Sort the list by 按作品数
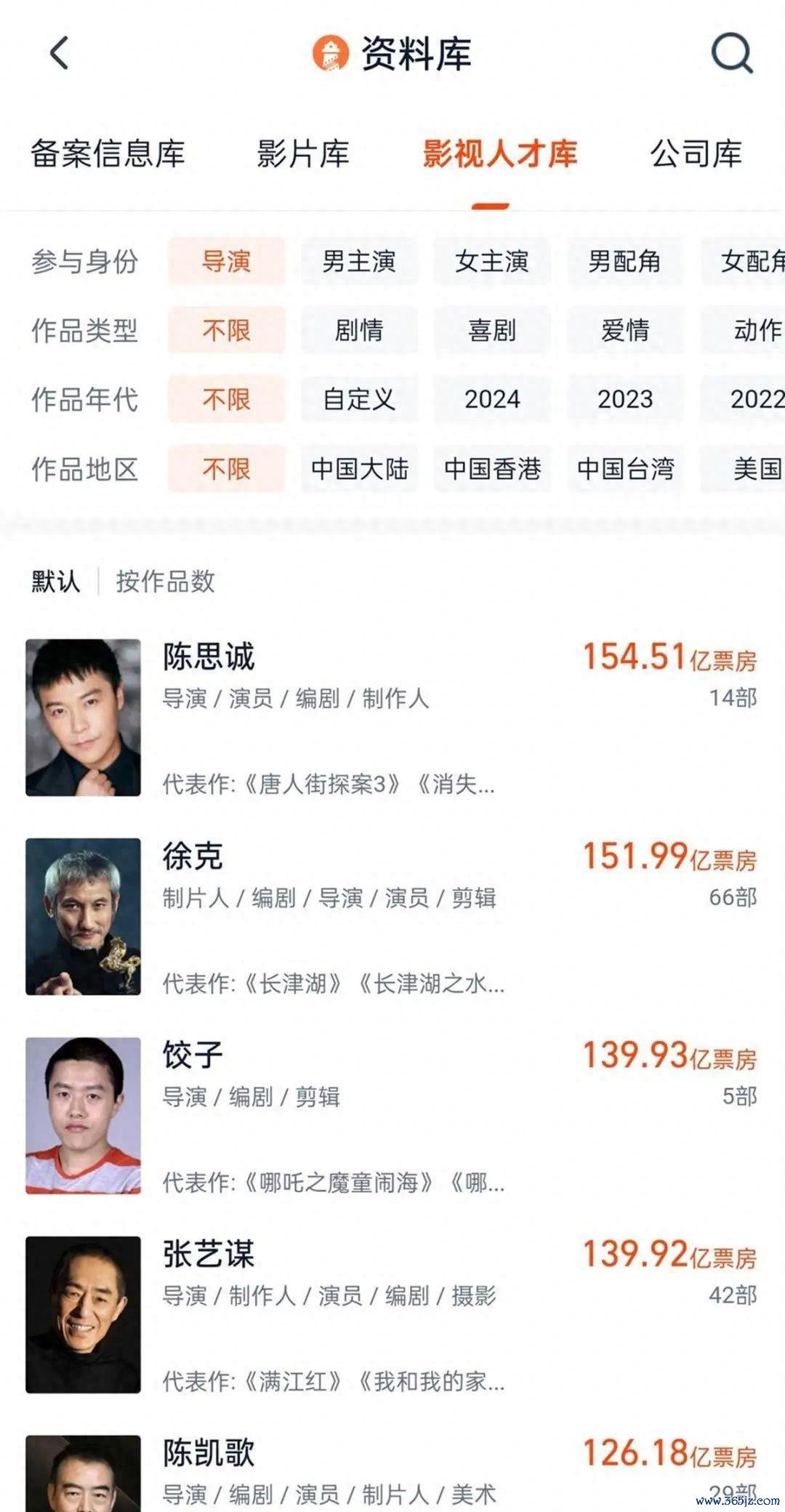Image resolution: width=785 pixels, height=1512 pixels. click(166, 582)
